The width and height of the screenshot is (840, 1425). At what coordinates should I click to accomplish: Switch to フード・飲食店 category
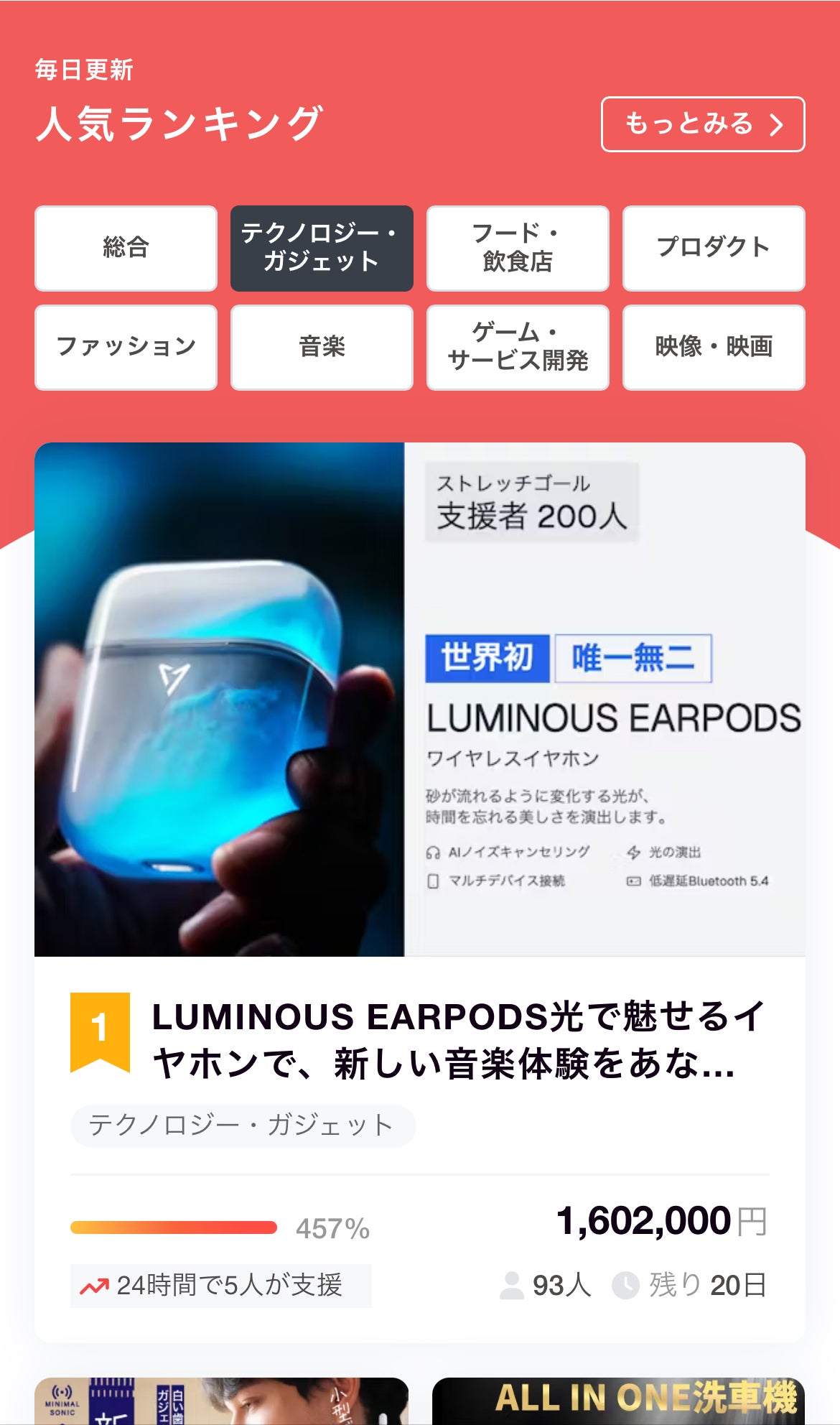tap(518, 248)
